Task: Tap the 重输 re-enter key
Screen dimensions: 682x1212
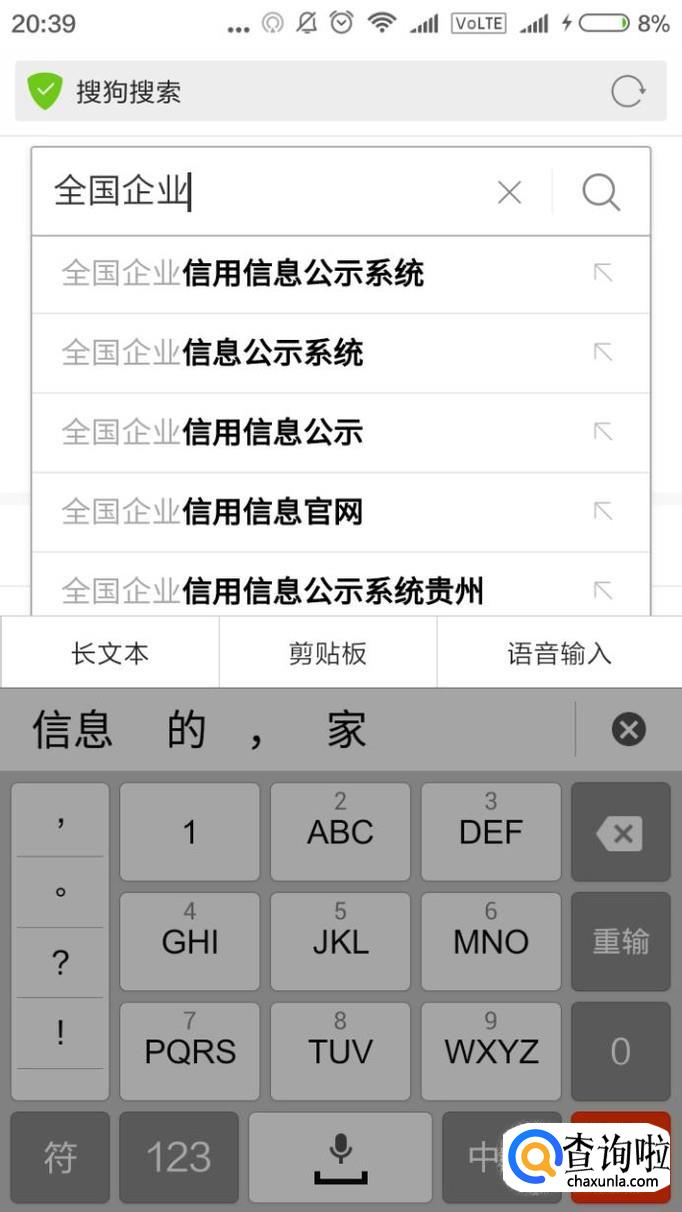Action: [620, 941]
